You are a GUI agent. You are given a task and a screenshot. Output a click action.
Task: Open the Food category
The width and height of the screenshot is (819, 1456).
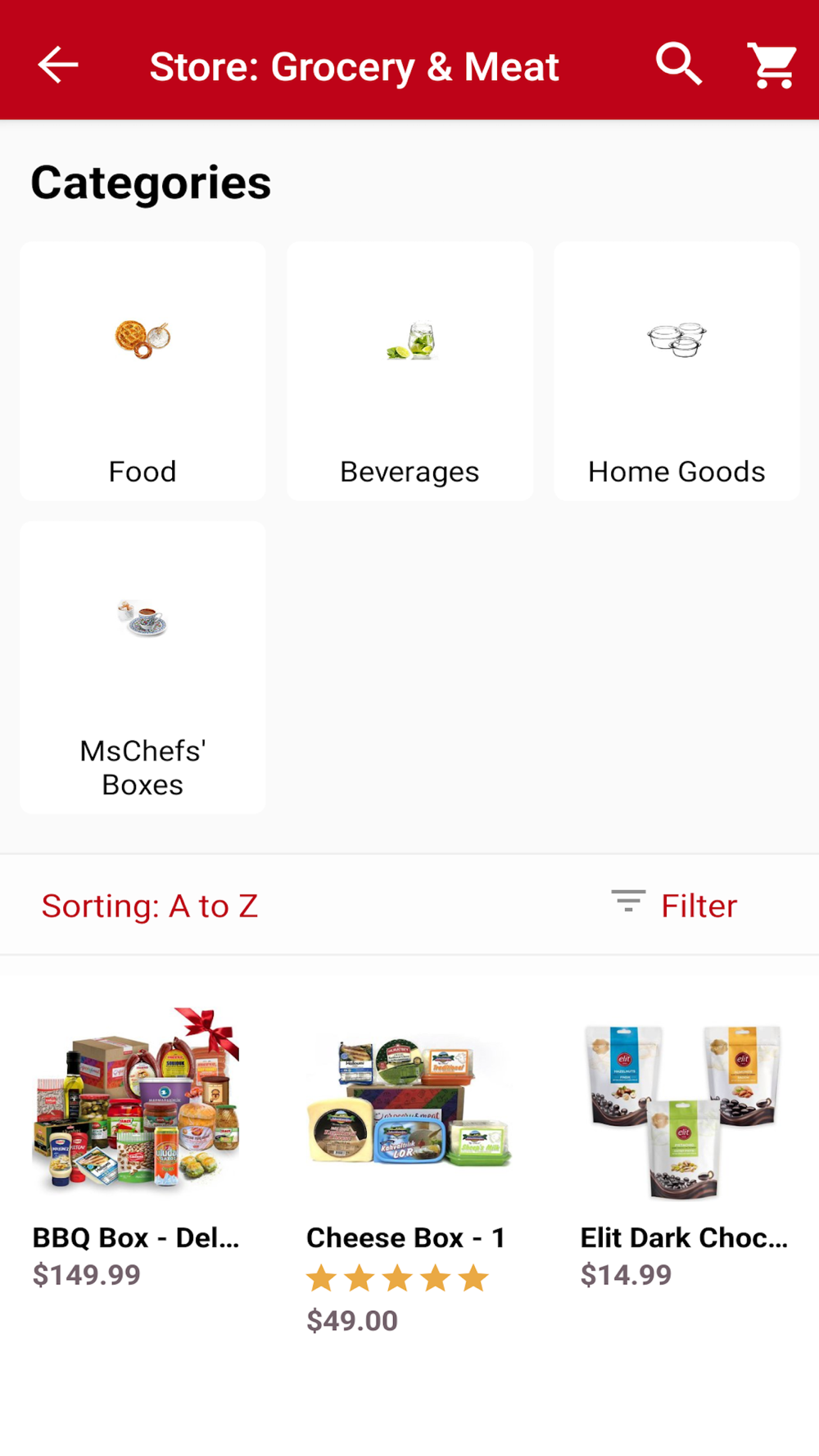(143, 371)
